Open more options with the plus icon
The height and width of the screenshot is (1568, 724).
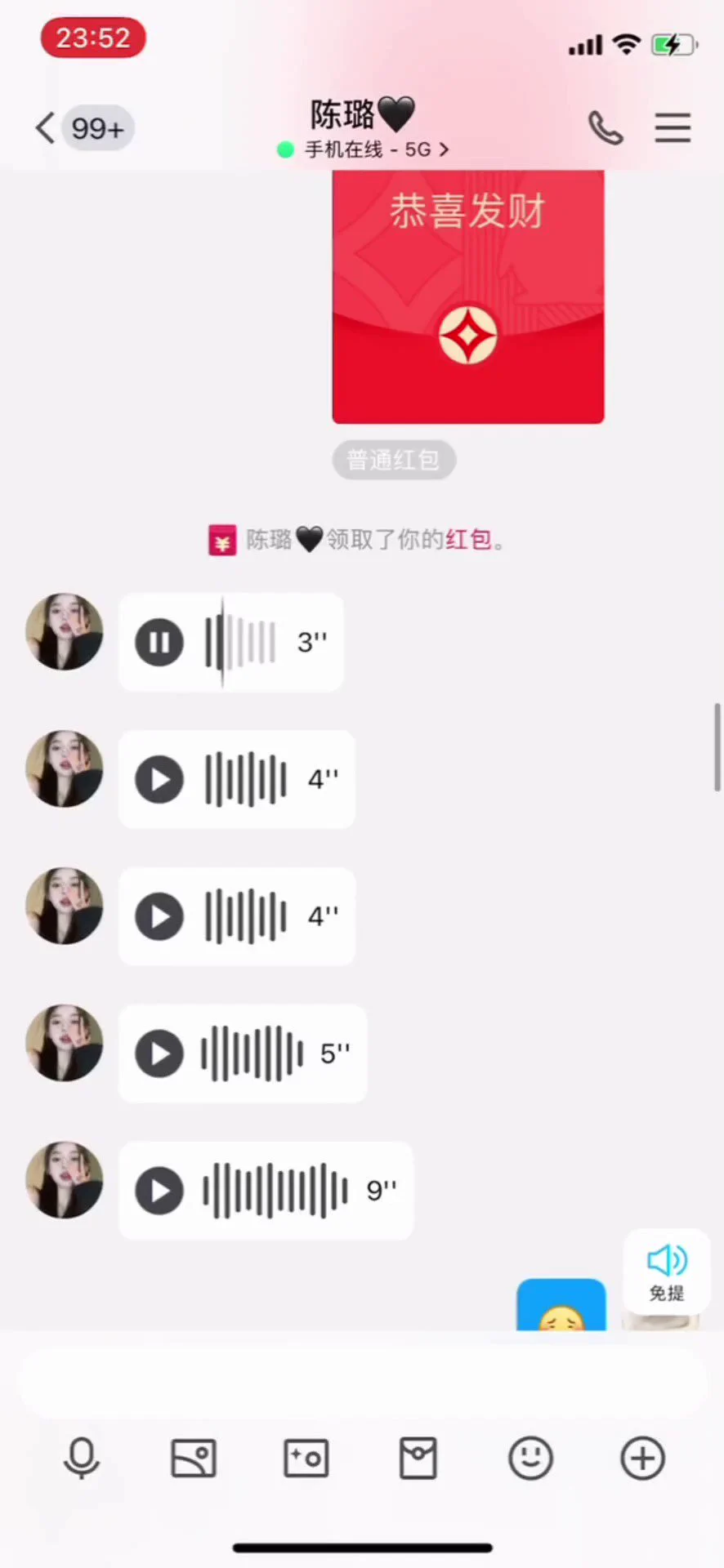(x=643, y=1459)
